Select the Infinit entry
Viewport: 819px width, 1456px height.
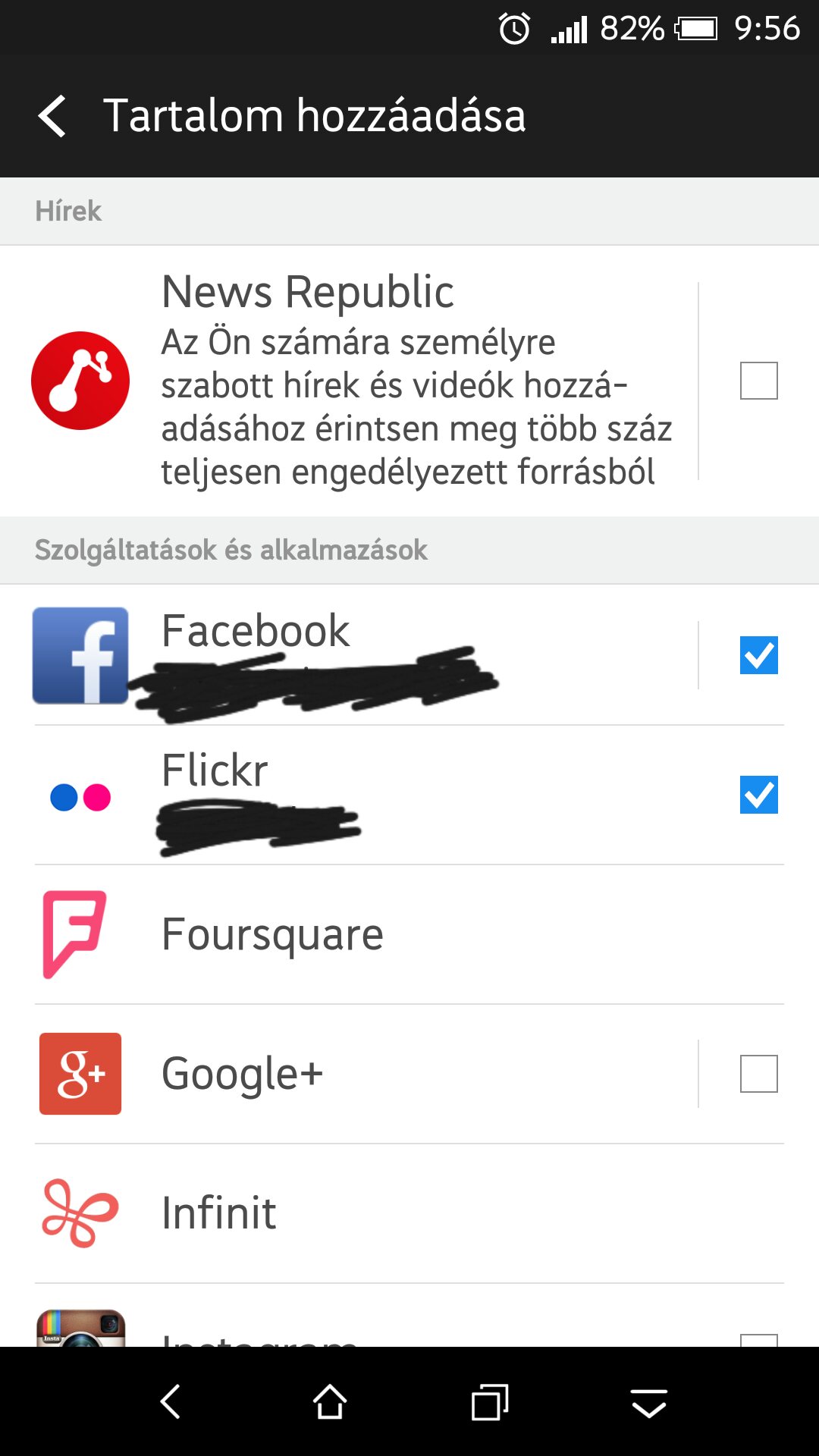point(409,1213)
